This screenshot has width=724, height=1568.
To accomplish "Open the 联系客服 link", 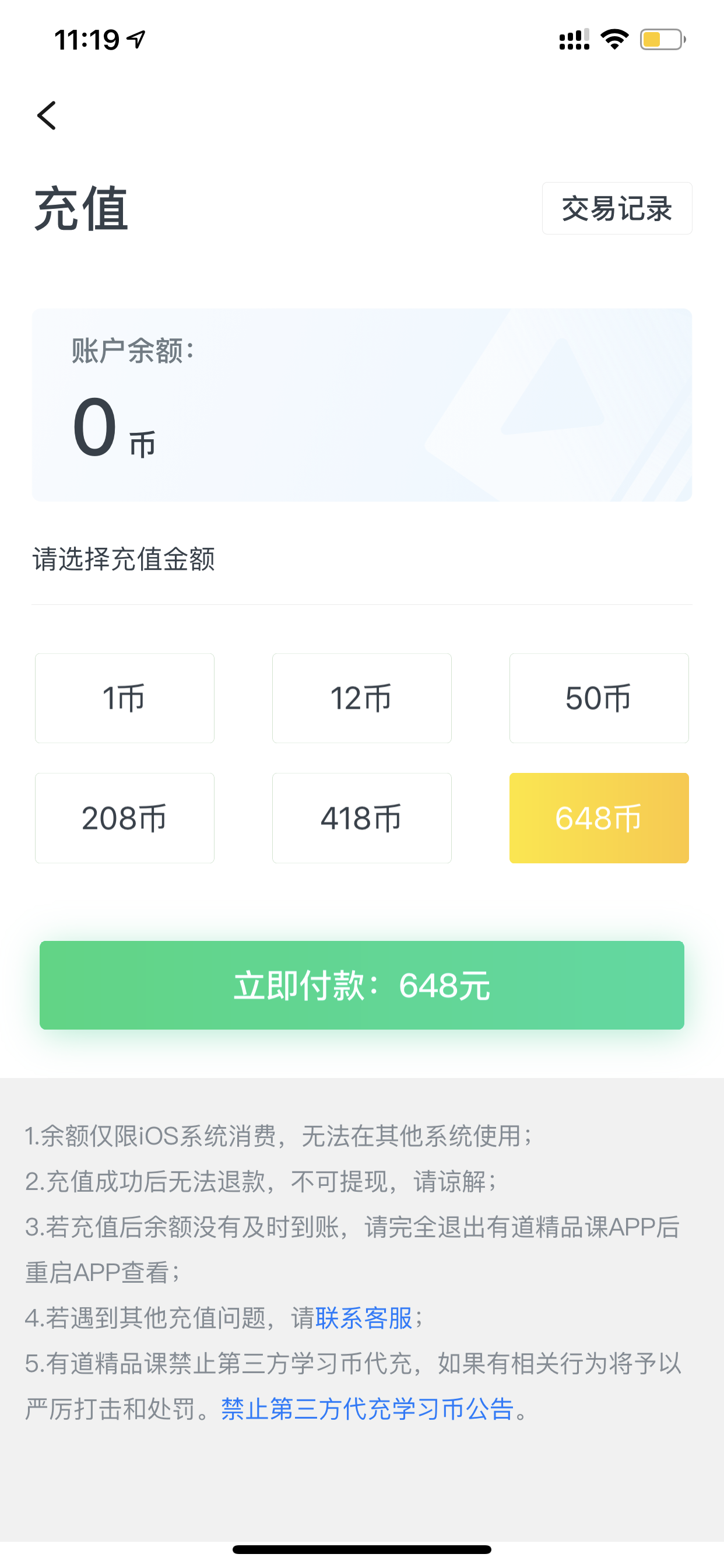I will (364, 1318).
